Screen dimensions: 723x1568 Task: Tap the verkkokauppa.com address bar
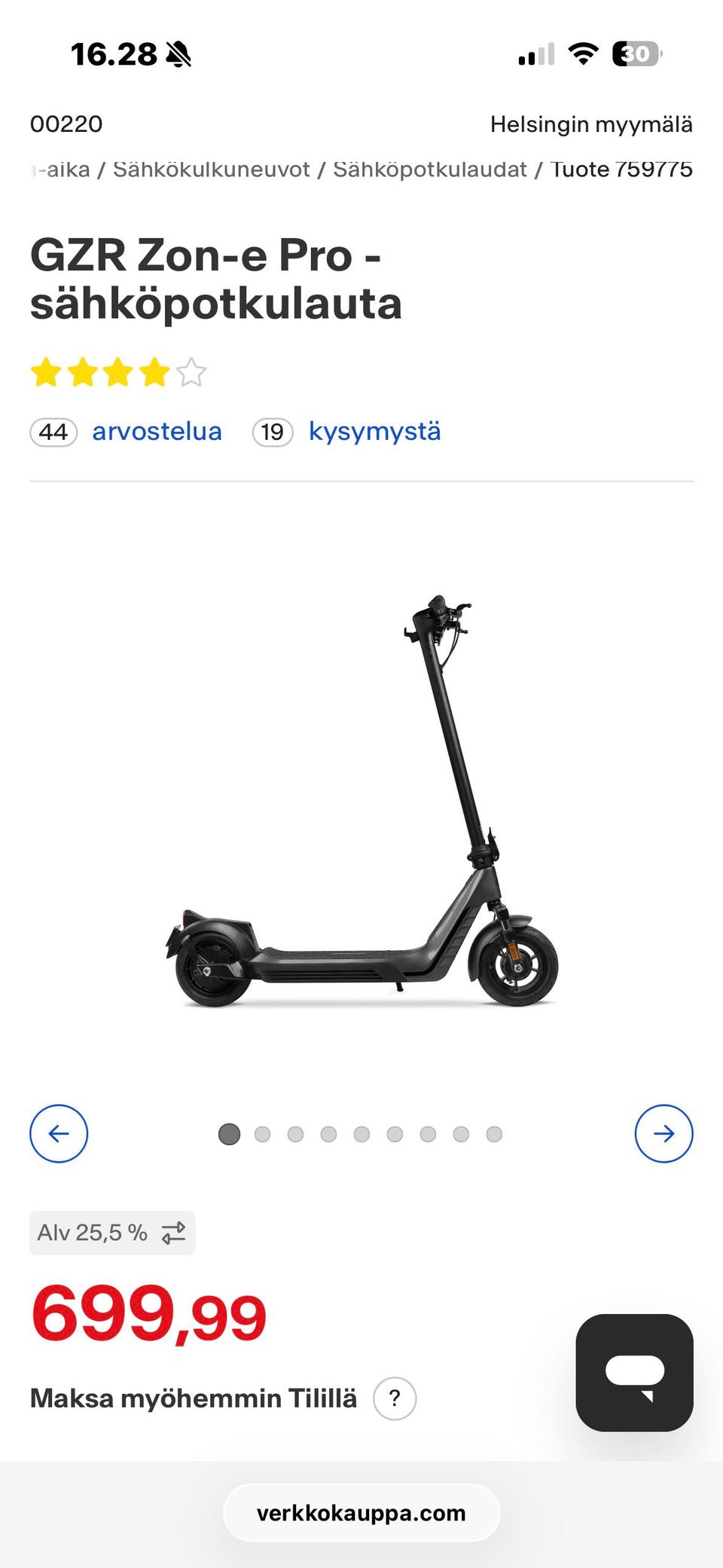point(361,1513)
